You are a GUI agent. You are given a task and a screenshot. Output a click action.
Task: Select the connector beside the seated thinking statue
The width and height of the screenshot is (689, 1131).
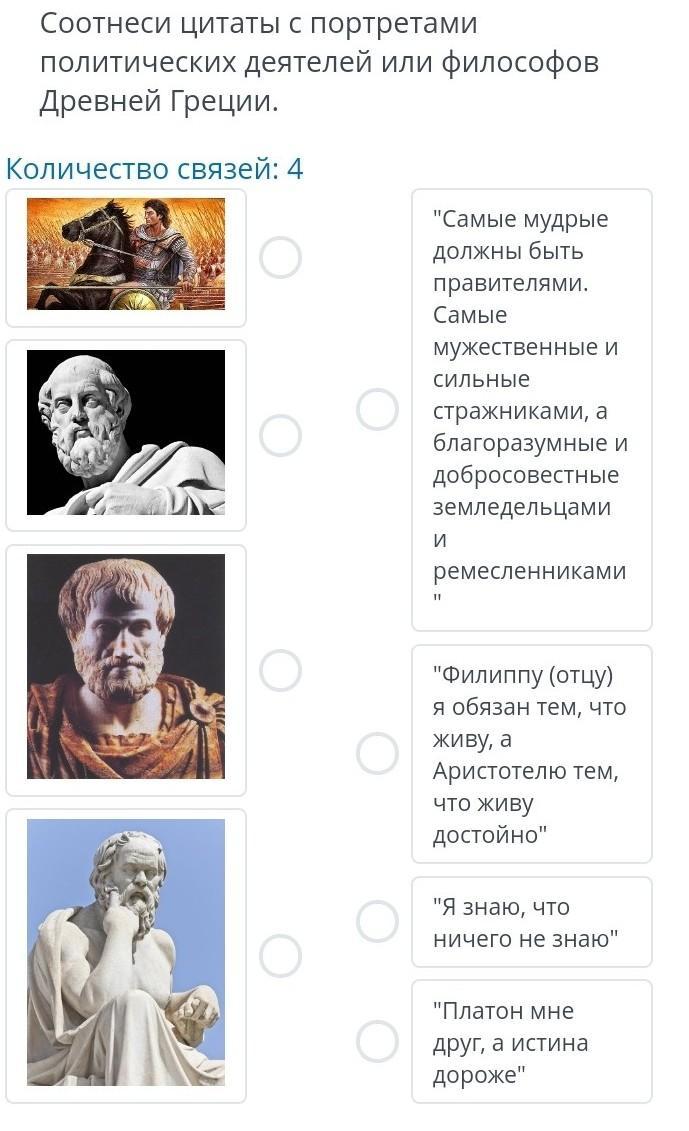coord(281,956)
